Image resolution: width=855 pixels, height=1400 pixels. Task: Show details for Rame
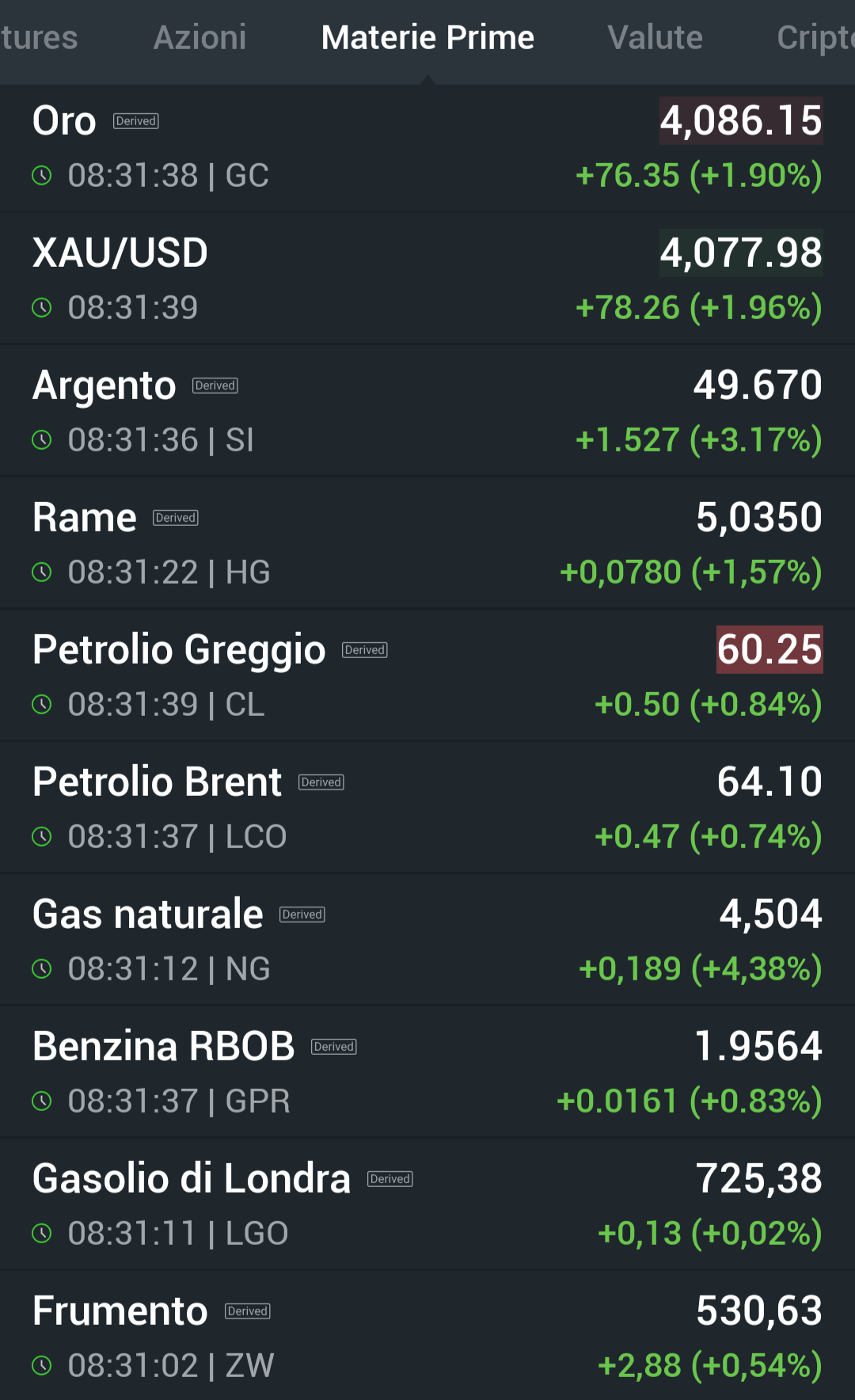[x=427, y=543]
